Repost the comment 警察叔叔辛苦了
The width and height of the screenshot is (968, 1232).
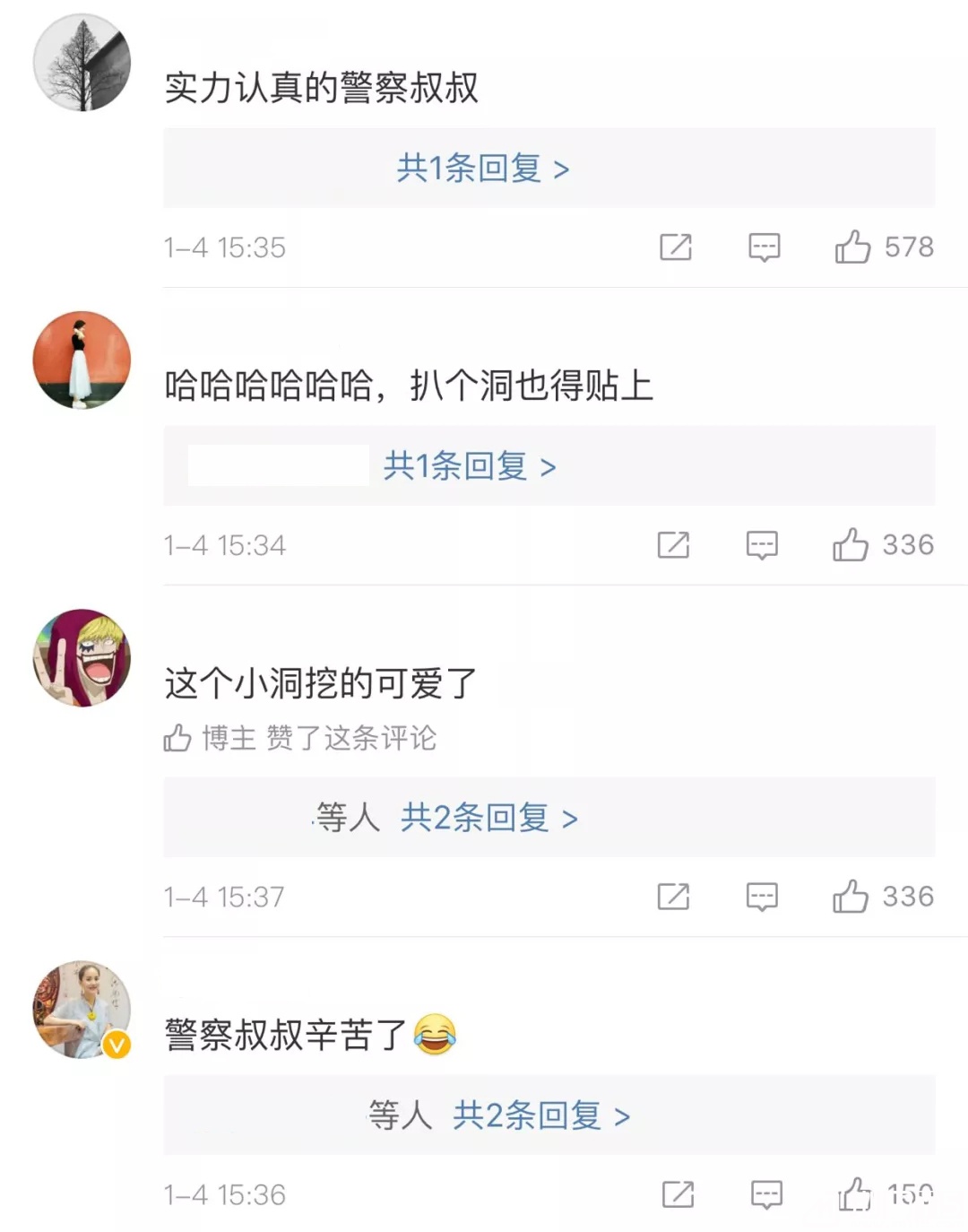point(678,1193)
